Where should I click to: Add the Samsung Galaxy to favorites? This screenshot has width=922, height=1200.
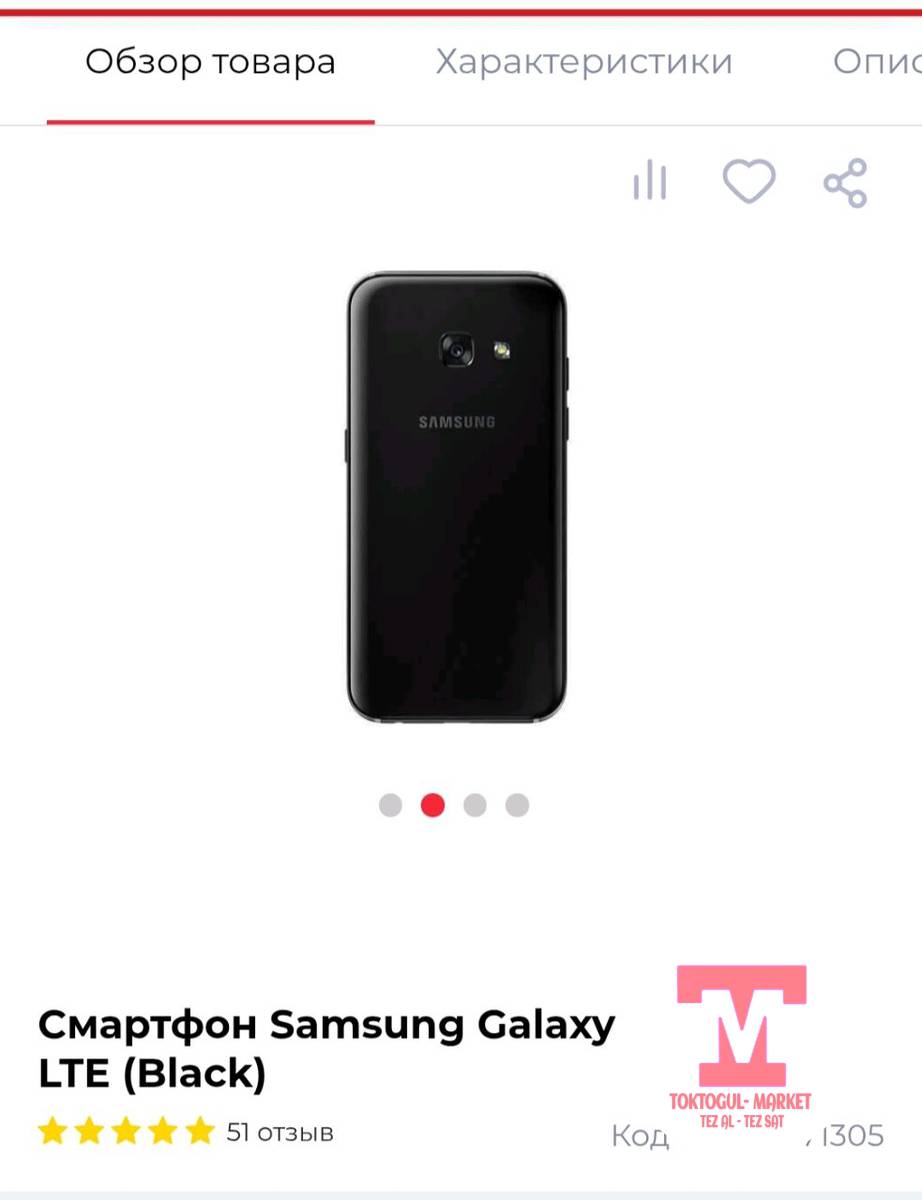point(749,182)
